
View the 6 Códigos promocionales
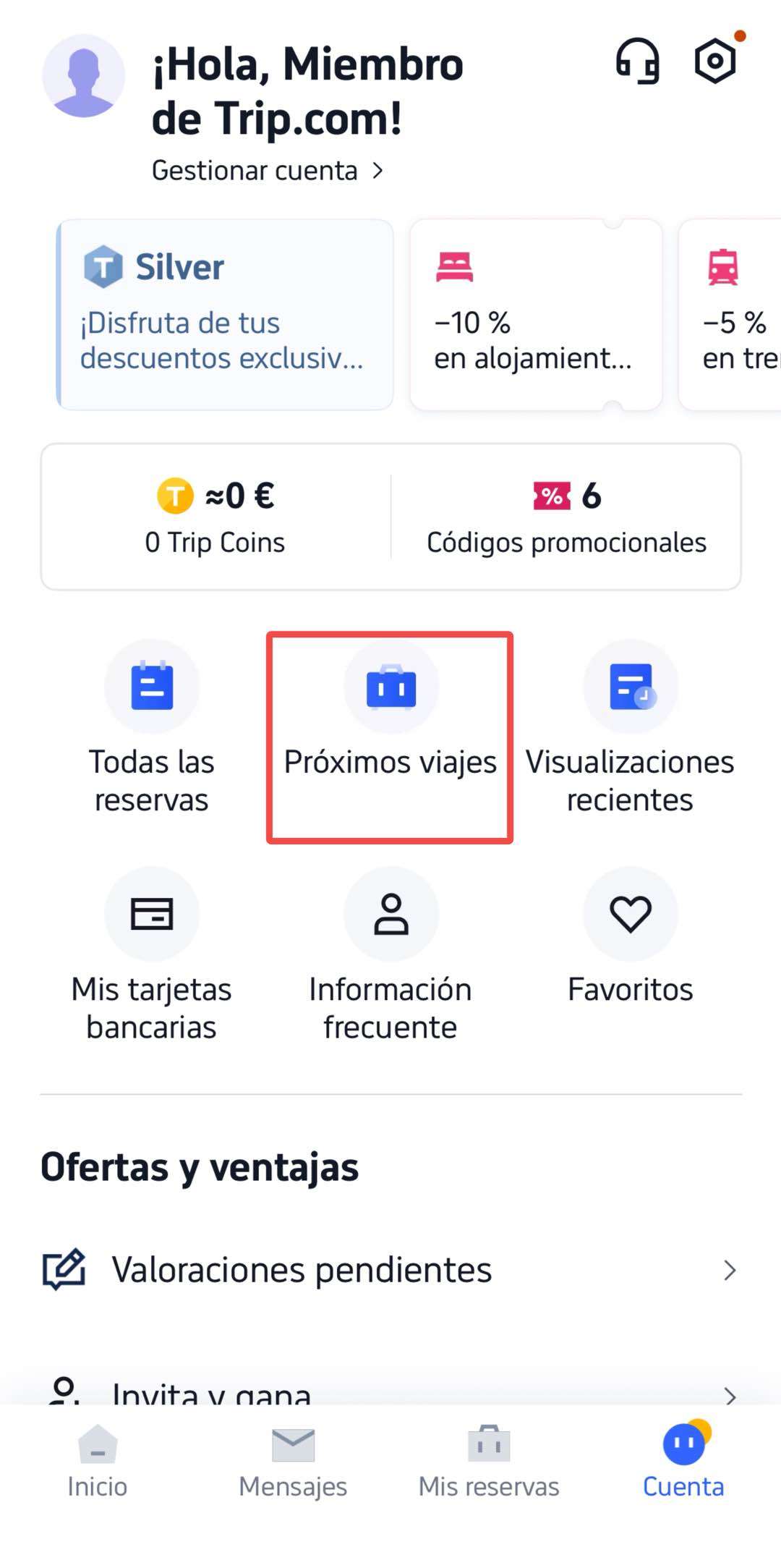click(566, 517)
